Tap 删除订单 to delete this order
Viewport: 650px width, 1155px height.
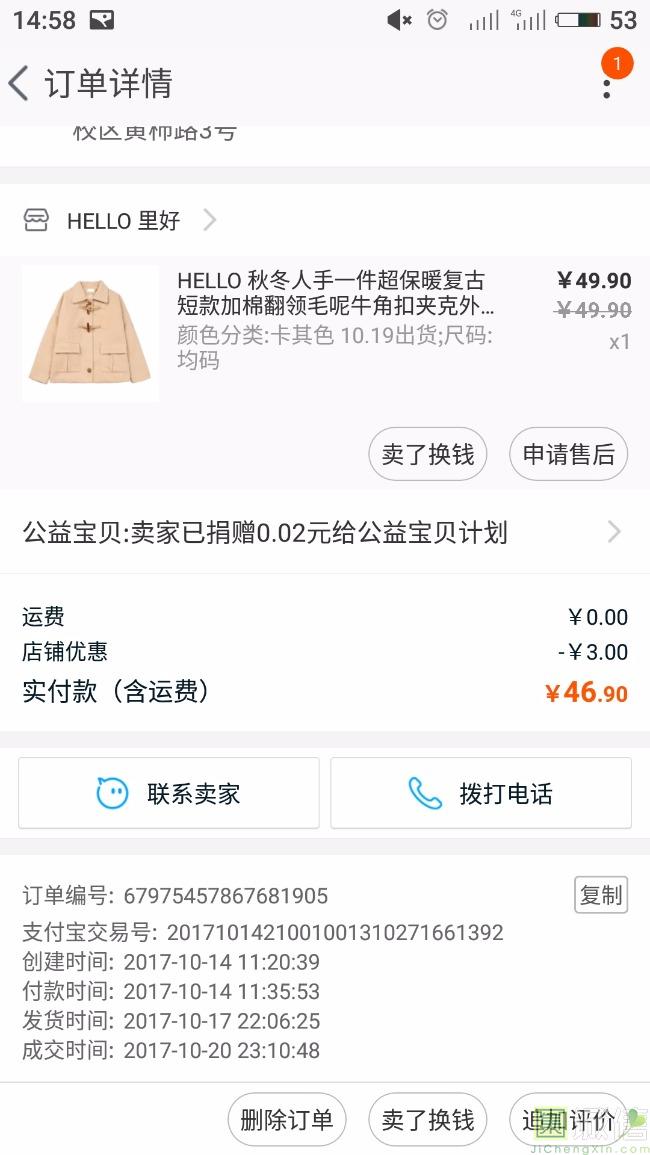tap(287, 1120)
